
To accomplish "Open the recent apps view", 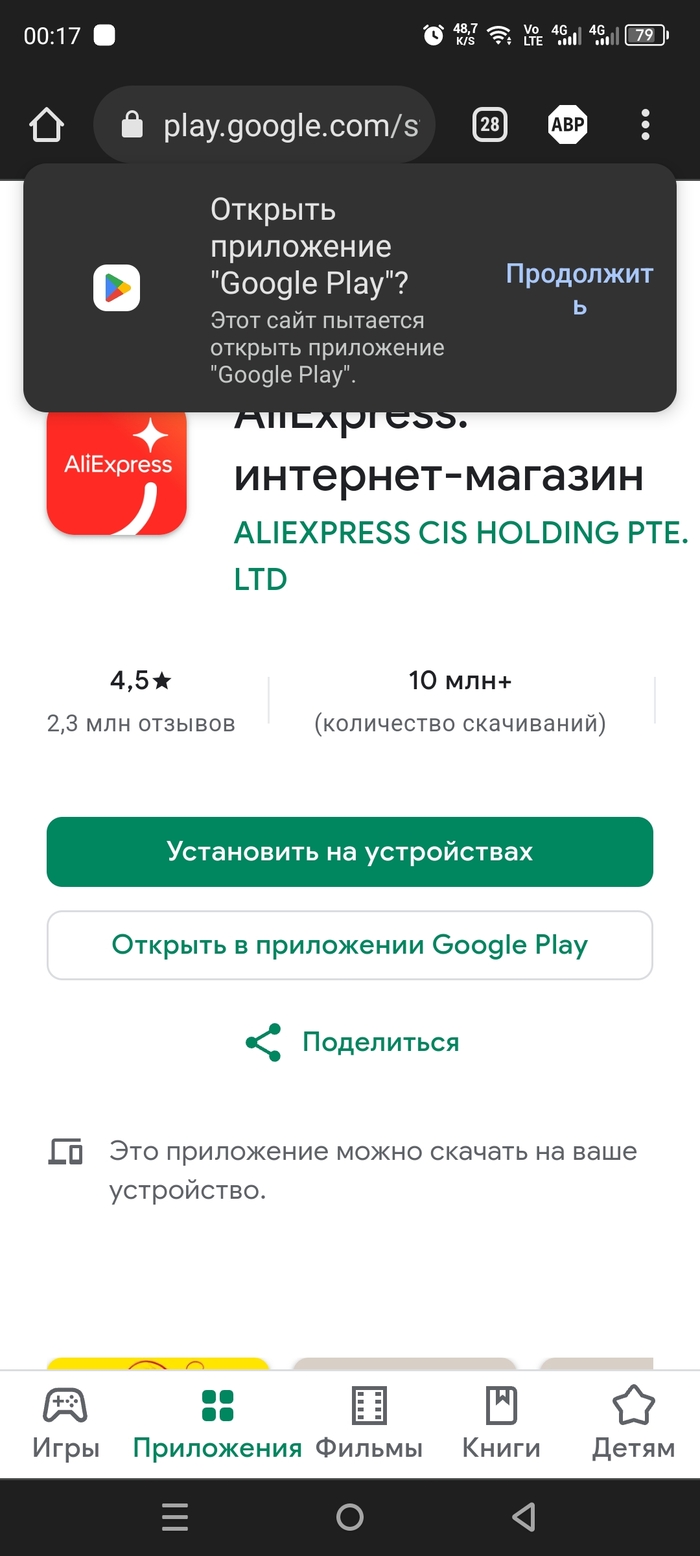I will pyautogui.click(x=175, y=1517).
